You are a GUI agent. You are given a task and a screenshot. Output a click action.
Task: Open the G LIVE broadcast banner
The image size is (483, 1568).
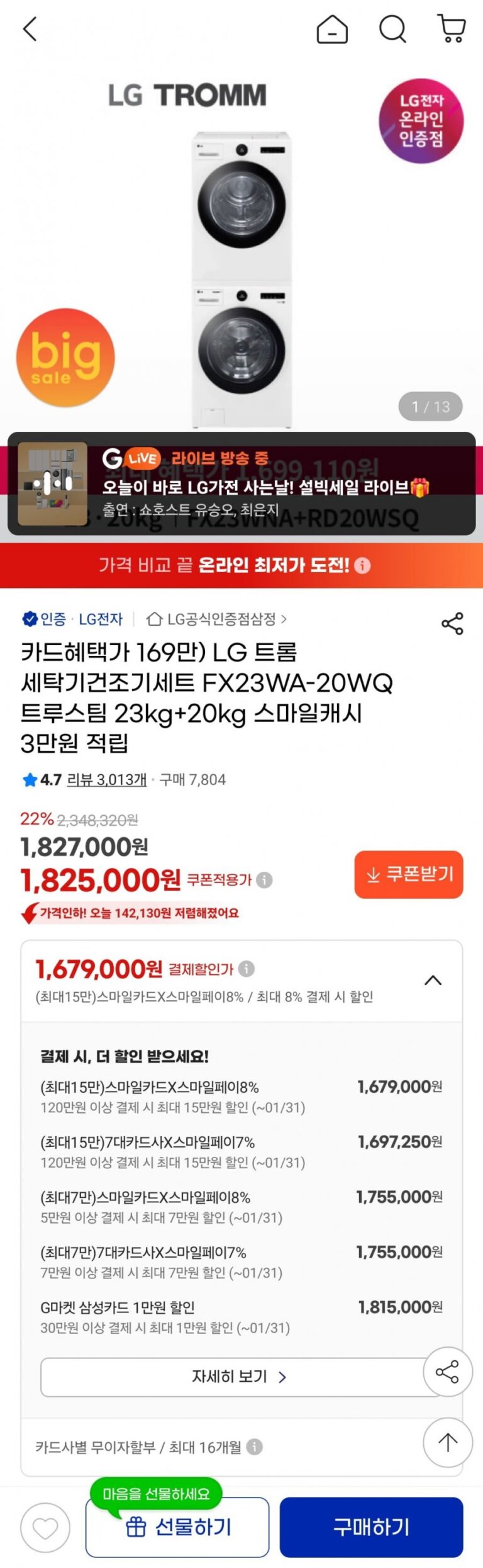click(x=241, y=483)
